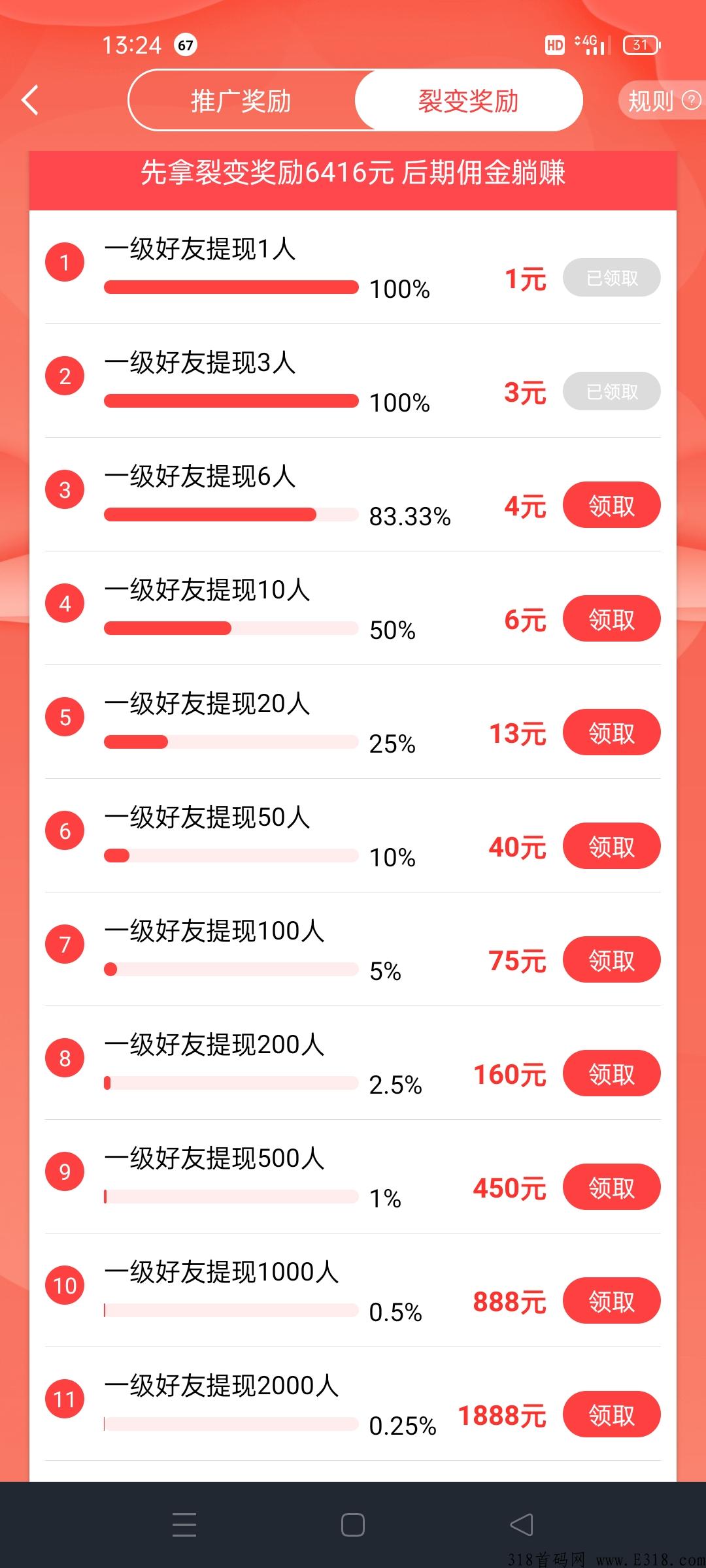Tap the 6416元 reward banner
The height and width of the screenshot is (1568, 706).
pos(353,175)
